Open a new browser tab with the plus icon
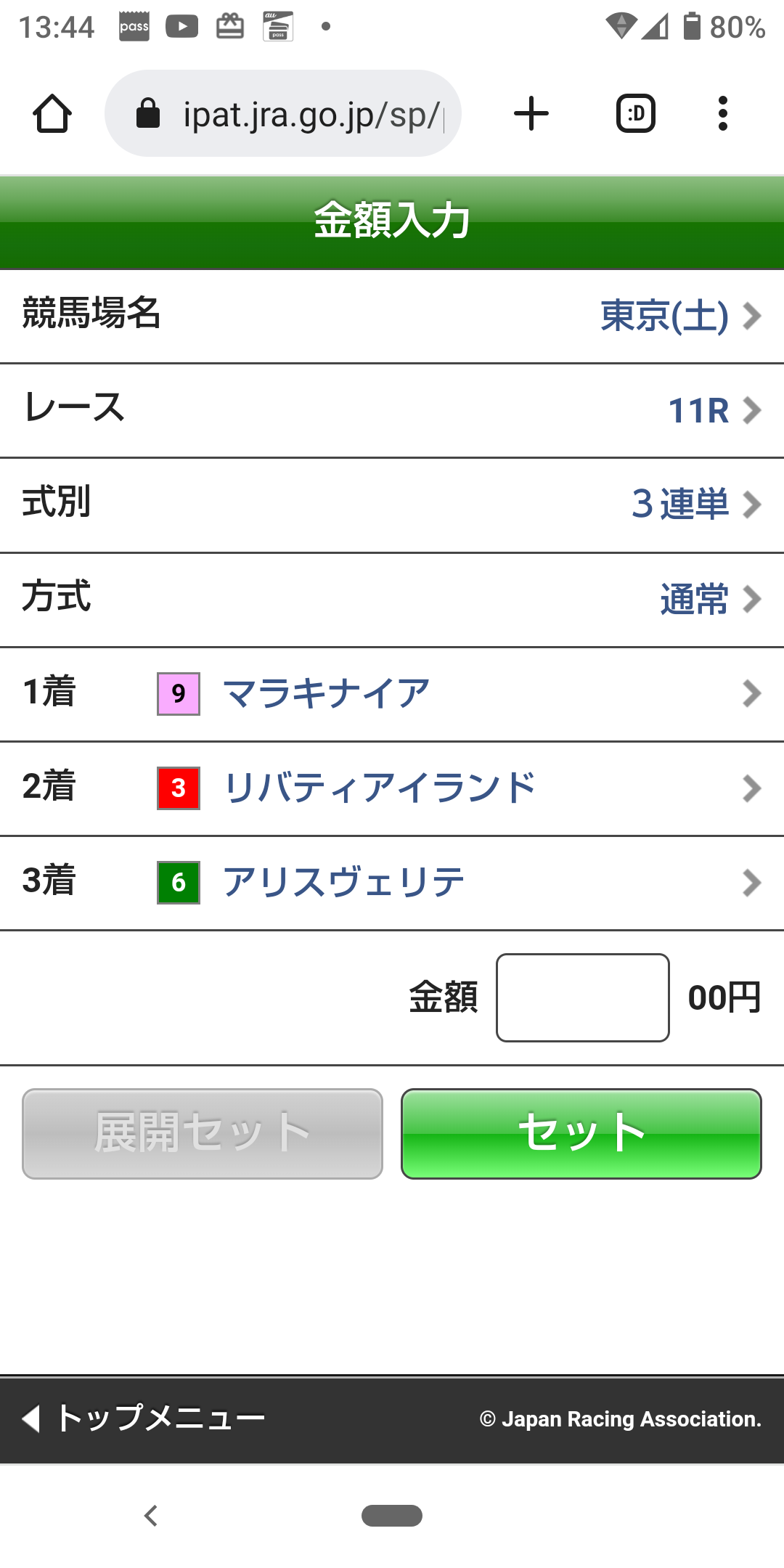 531,113
